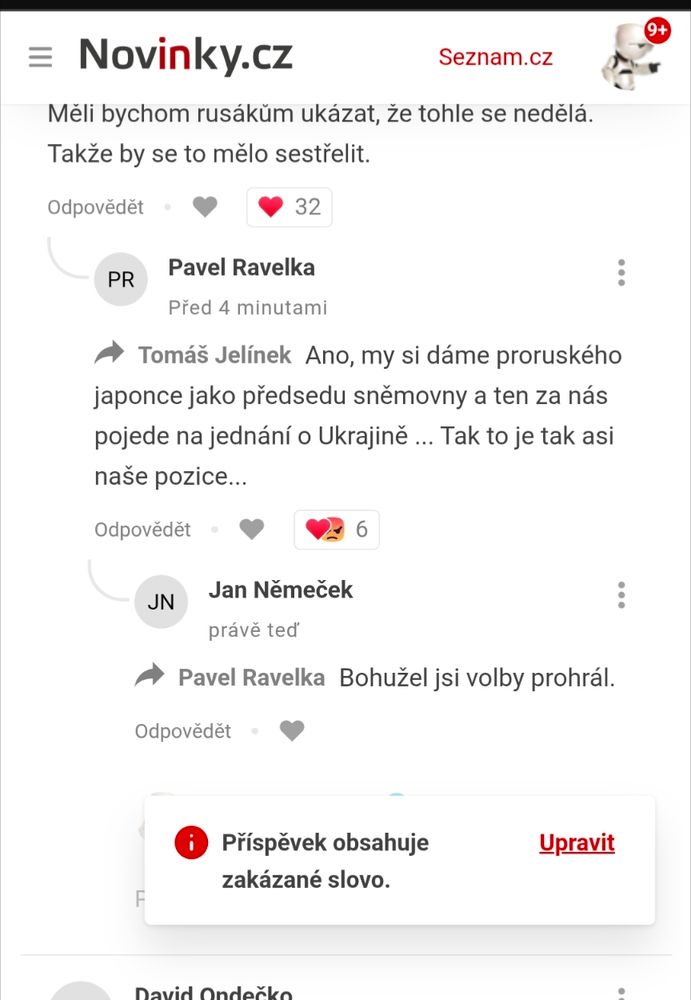This screenshot has height=1000, width=691.
Task: View the 32 reactions list
Action: pyautogui.click(x=289, y=207)
